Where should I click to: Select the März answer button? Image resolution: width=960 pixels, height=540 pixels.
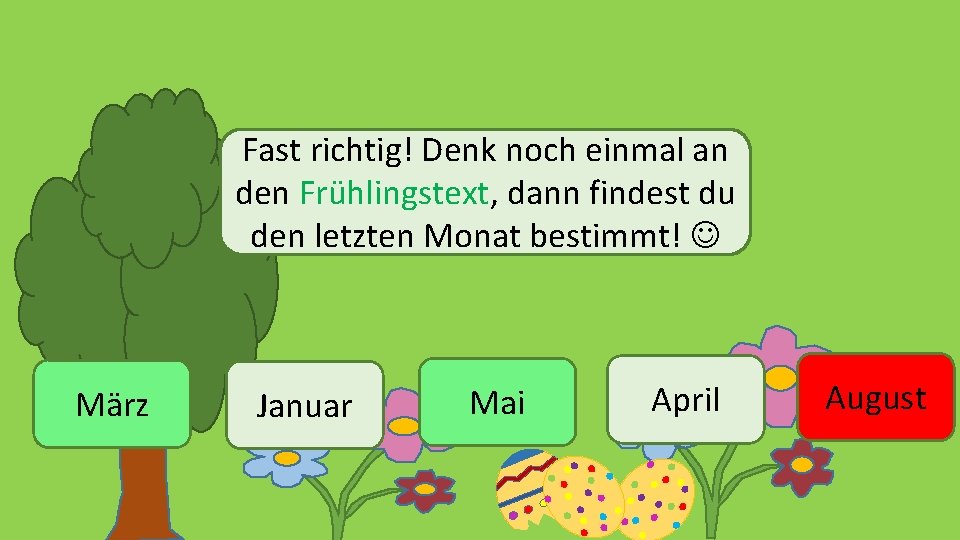[111, 404]
